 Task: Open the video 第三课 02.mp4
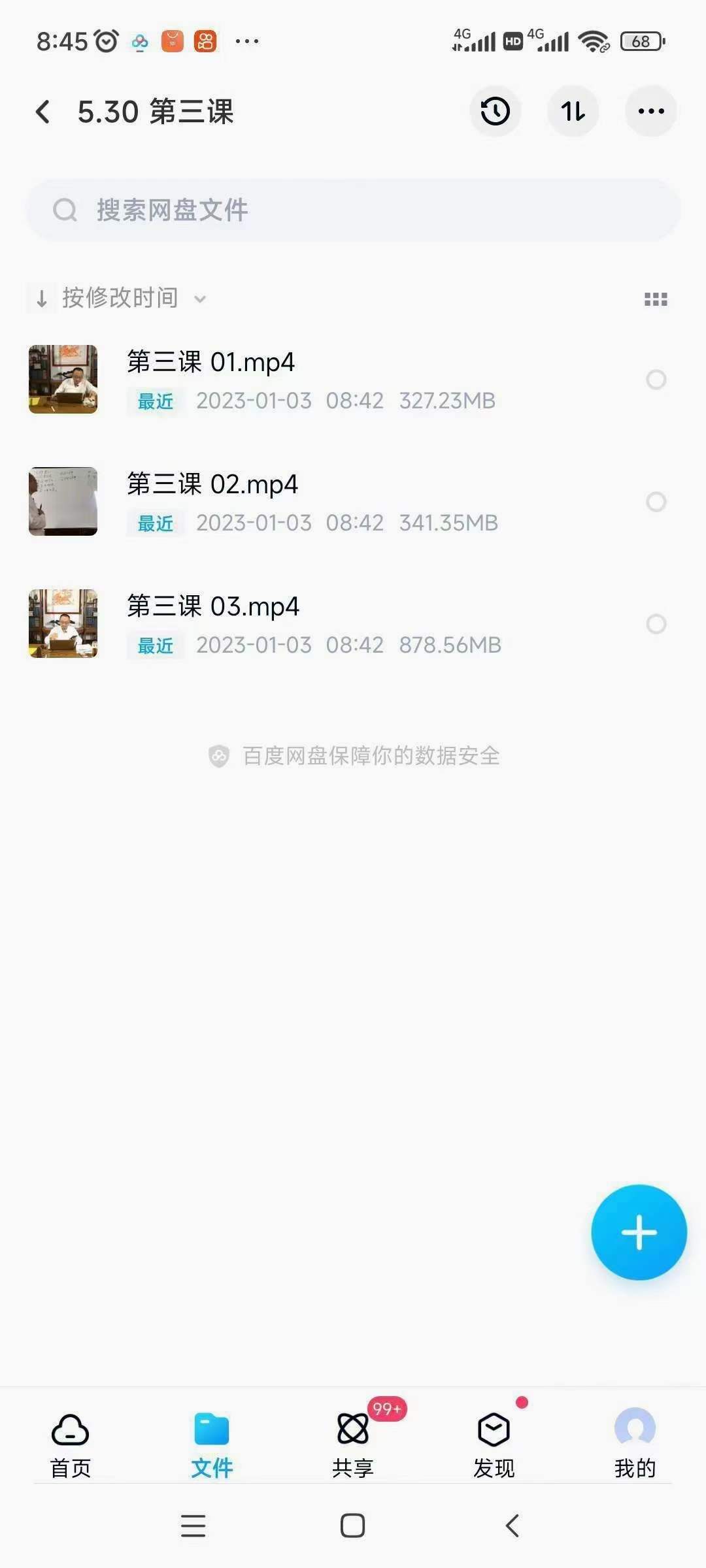[212, 485]
